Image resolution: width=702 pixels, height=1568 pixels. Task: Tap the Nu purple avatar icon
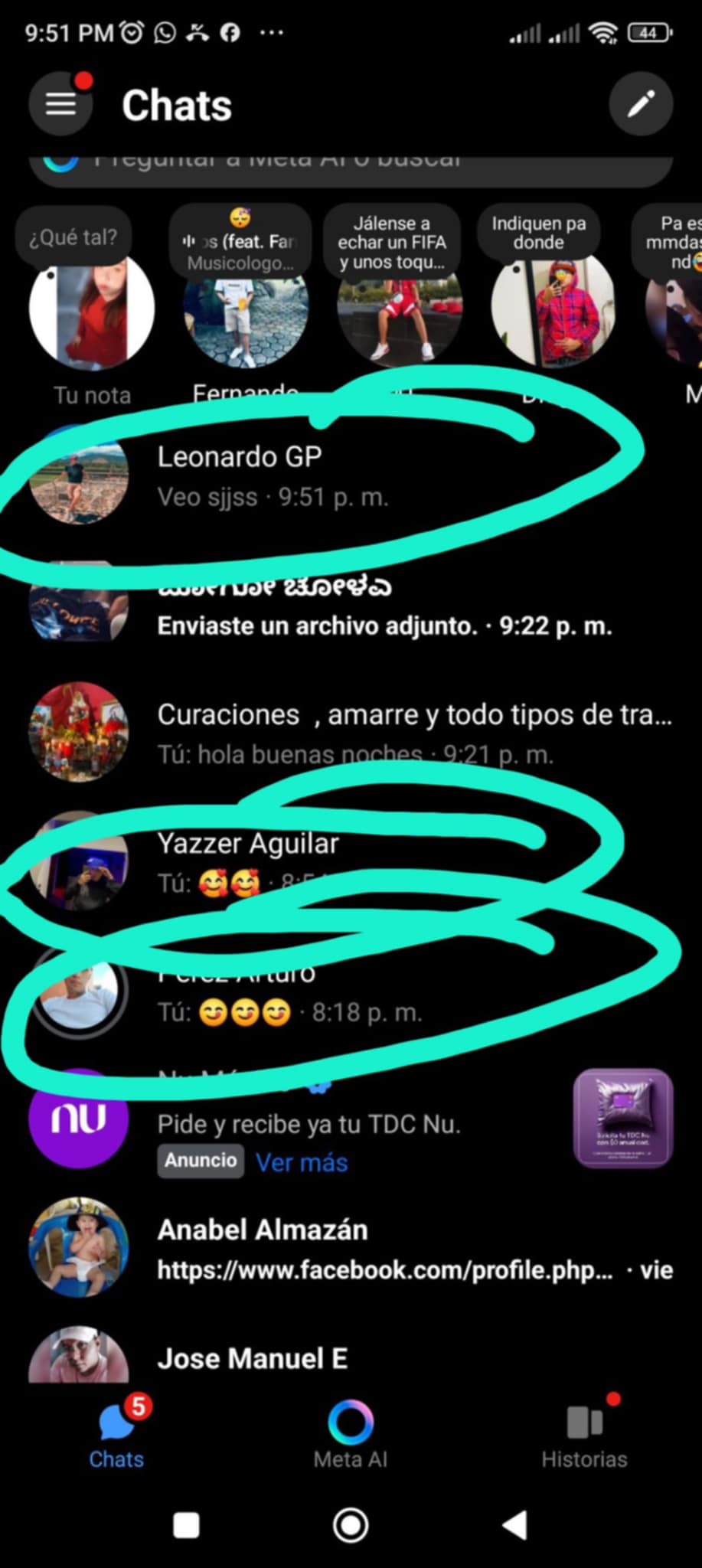80,1119
